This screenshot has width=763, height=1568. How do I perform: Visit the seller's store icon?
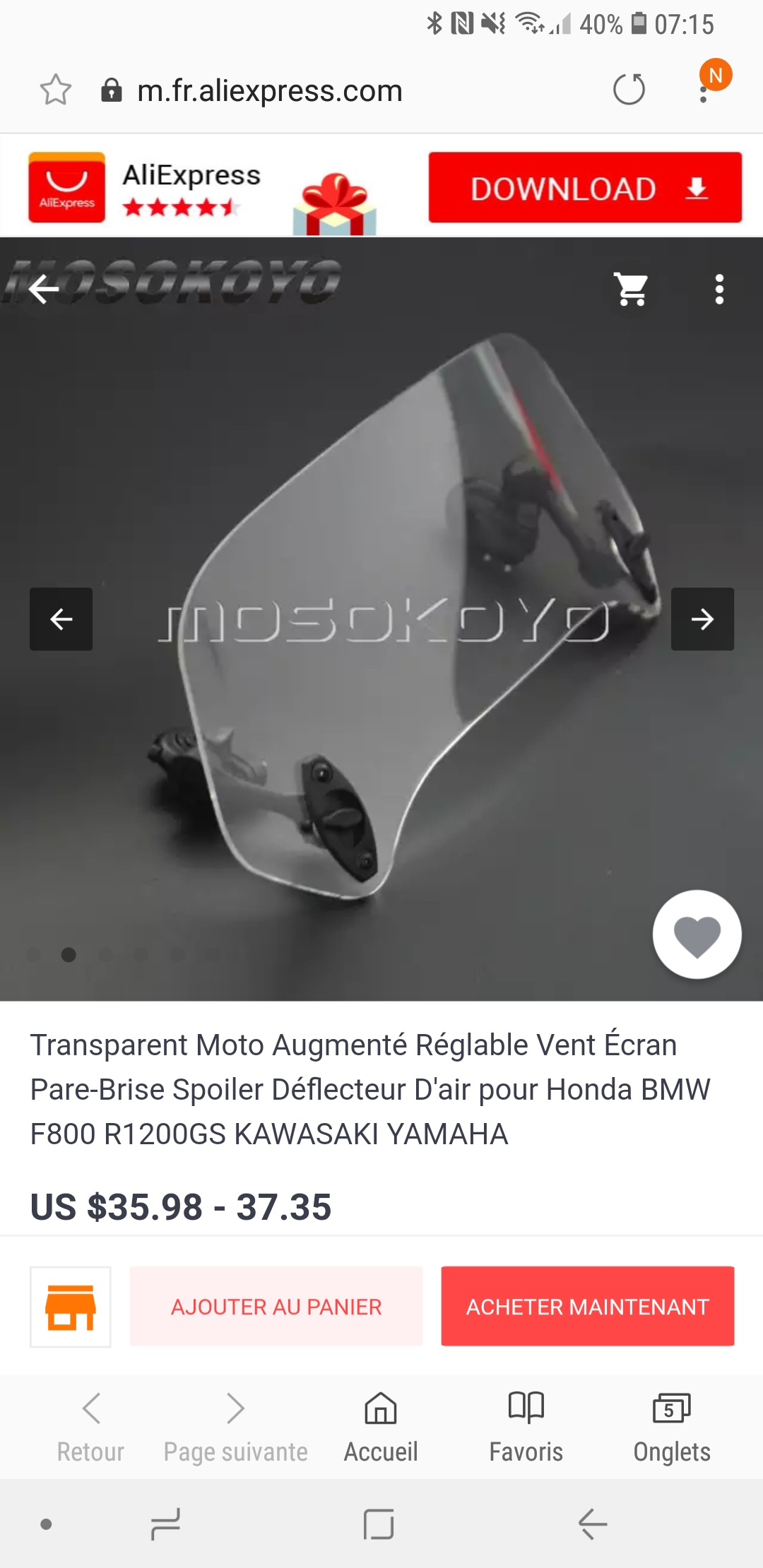pos(71,1307)
